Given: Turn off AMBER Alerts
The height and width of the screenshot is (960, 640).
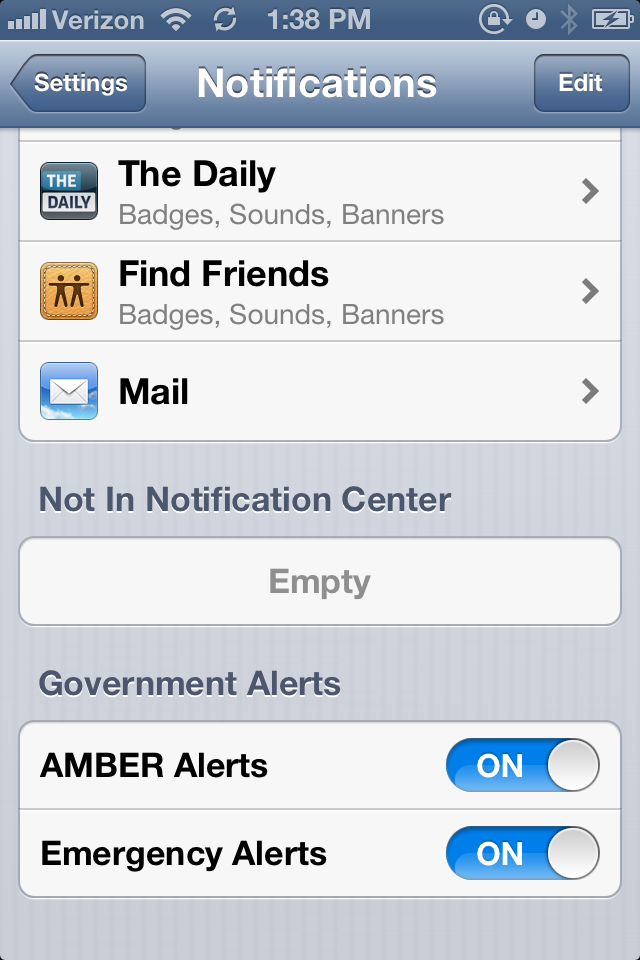Looking at the screenshot, I should pyautogui.click(x=522, y=766).
